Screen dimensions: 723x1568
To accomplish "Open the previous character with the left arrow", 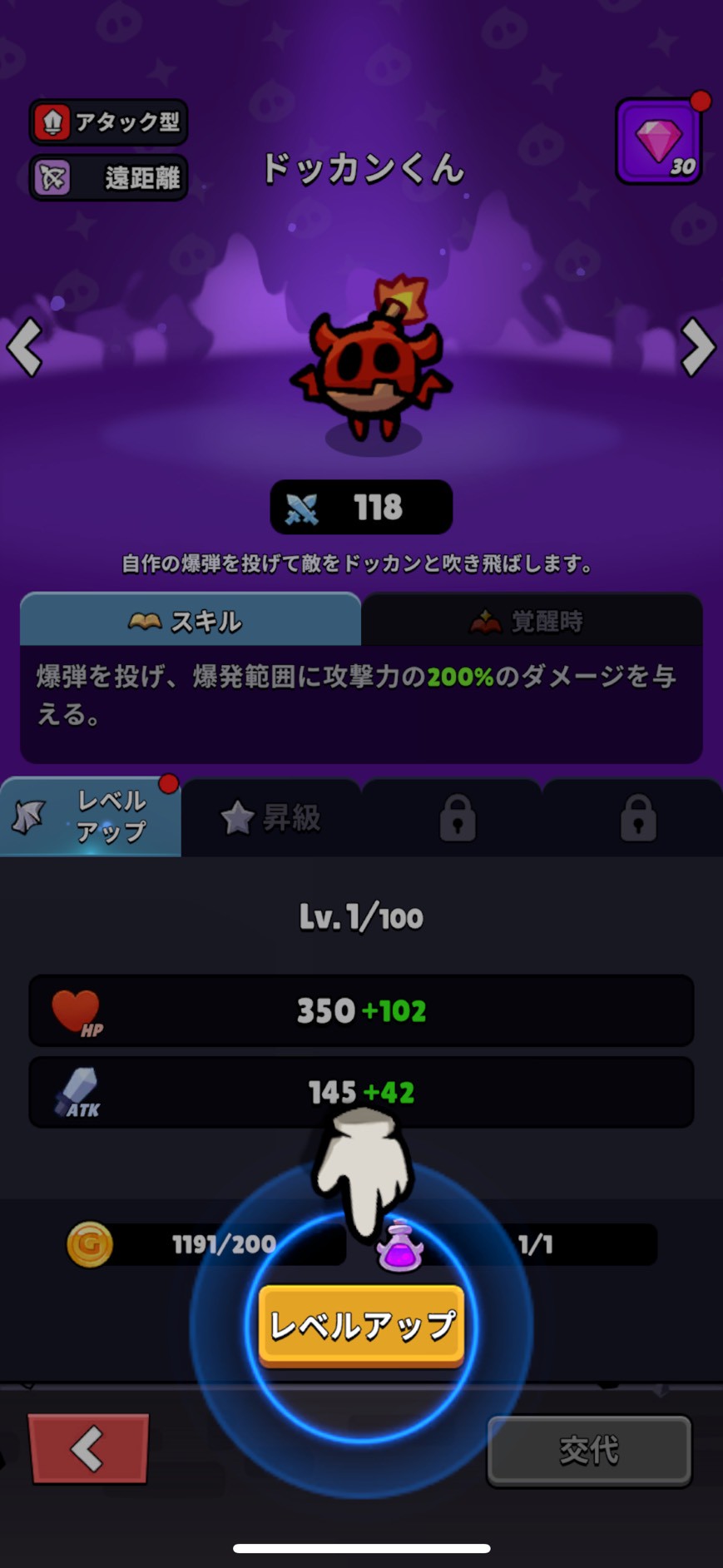I will (x=25, y=348).
